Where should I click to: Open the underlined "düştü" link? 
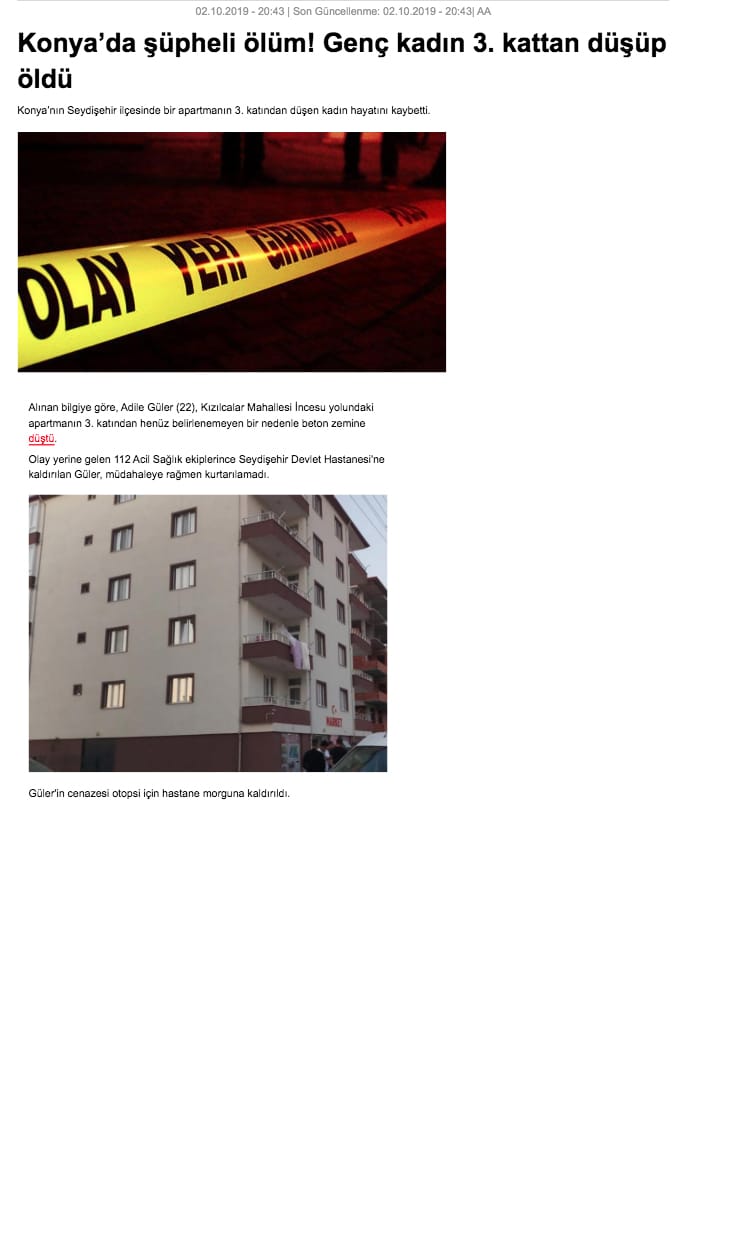point(41,439)
